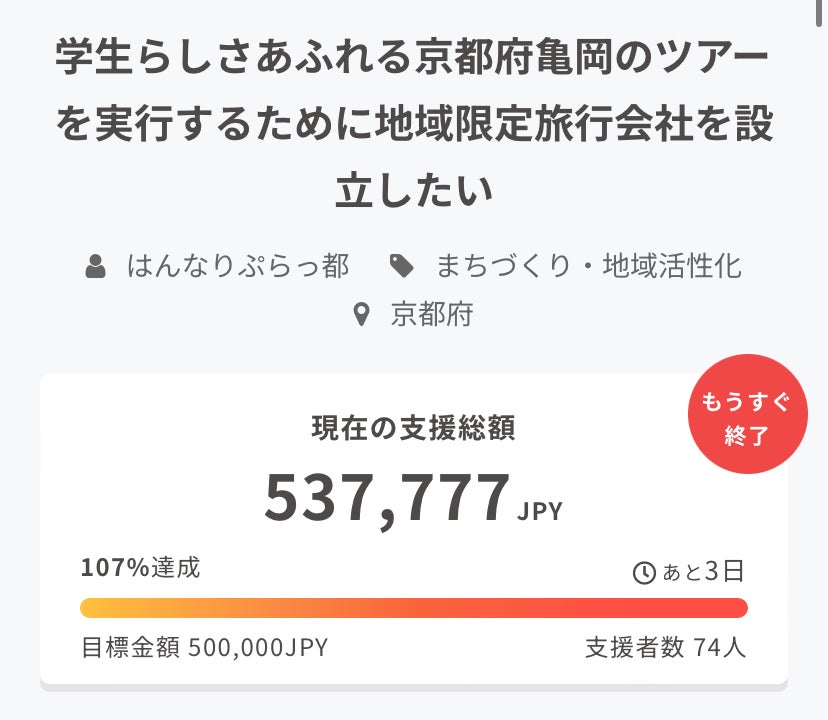Open project owner はんなりぷらっ都 profile
Screen dimensions: 828x720
pyautogui.click(x=237, y=266)
